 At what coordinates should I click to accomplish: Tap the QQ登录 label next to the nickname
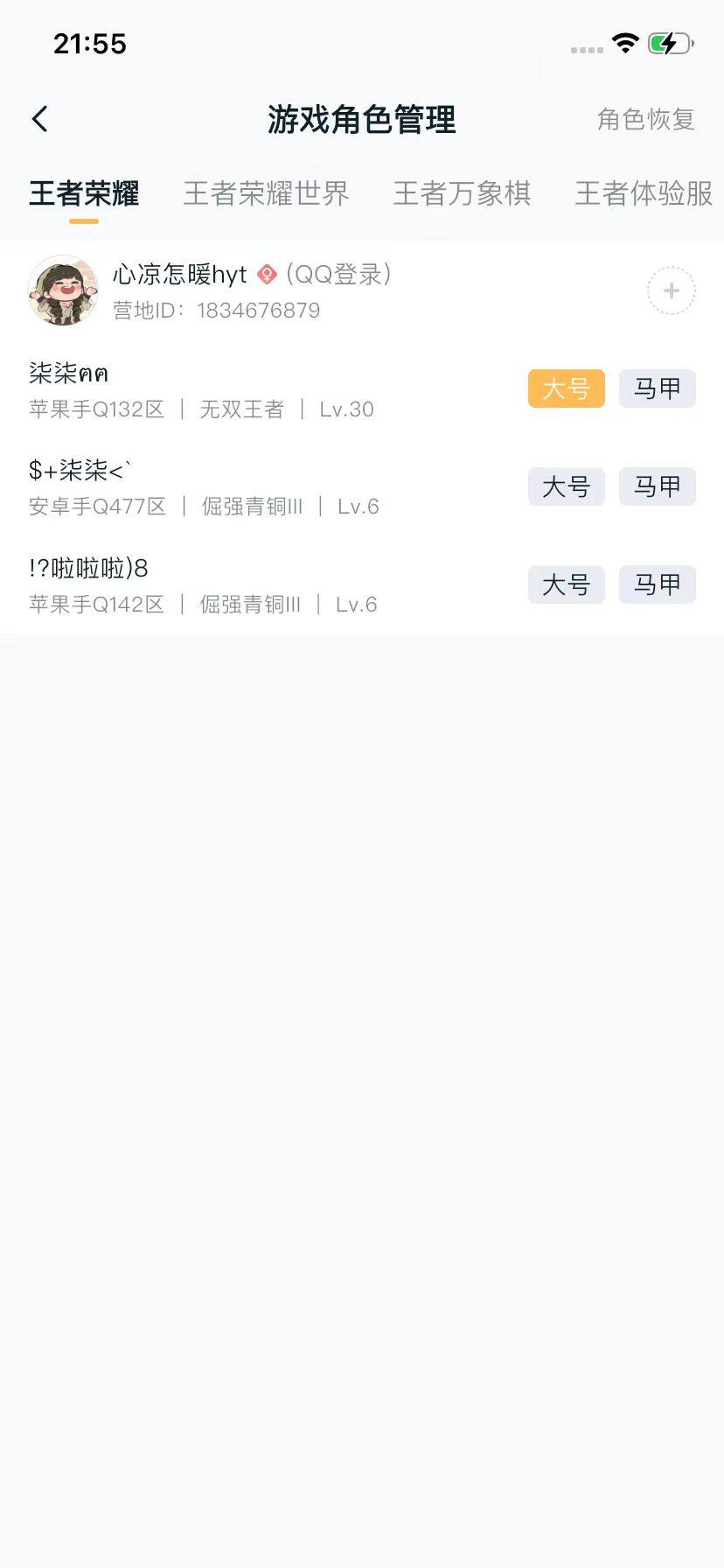(336, 274)
